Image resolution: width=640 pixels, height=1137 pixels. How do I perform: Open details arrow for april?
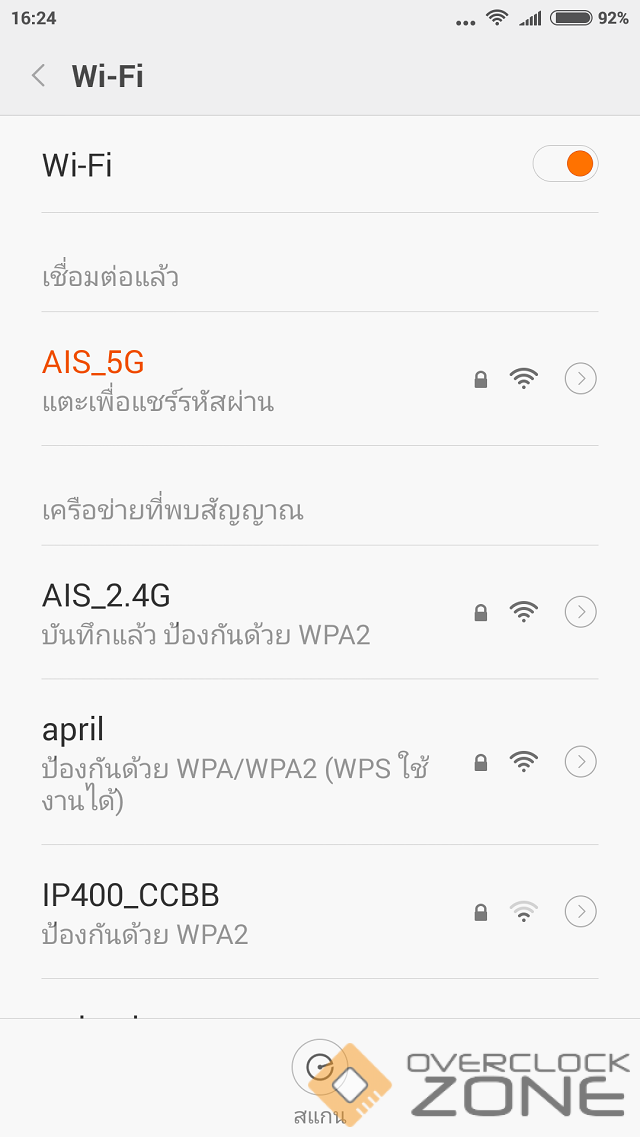coord(581,762)
